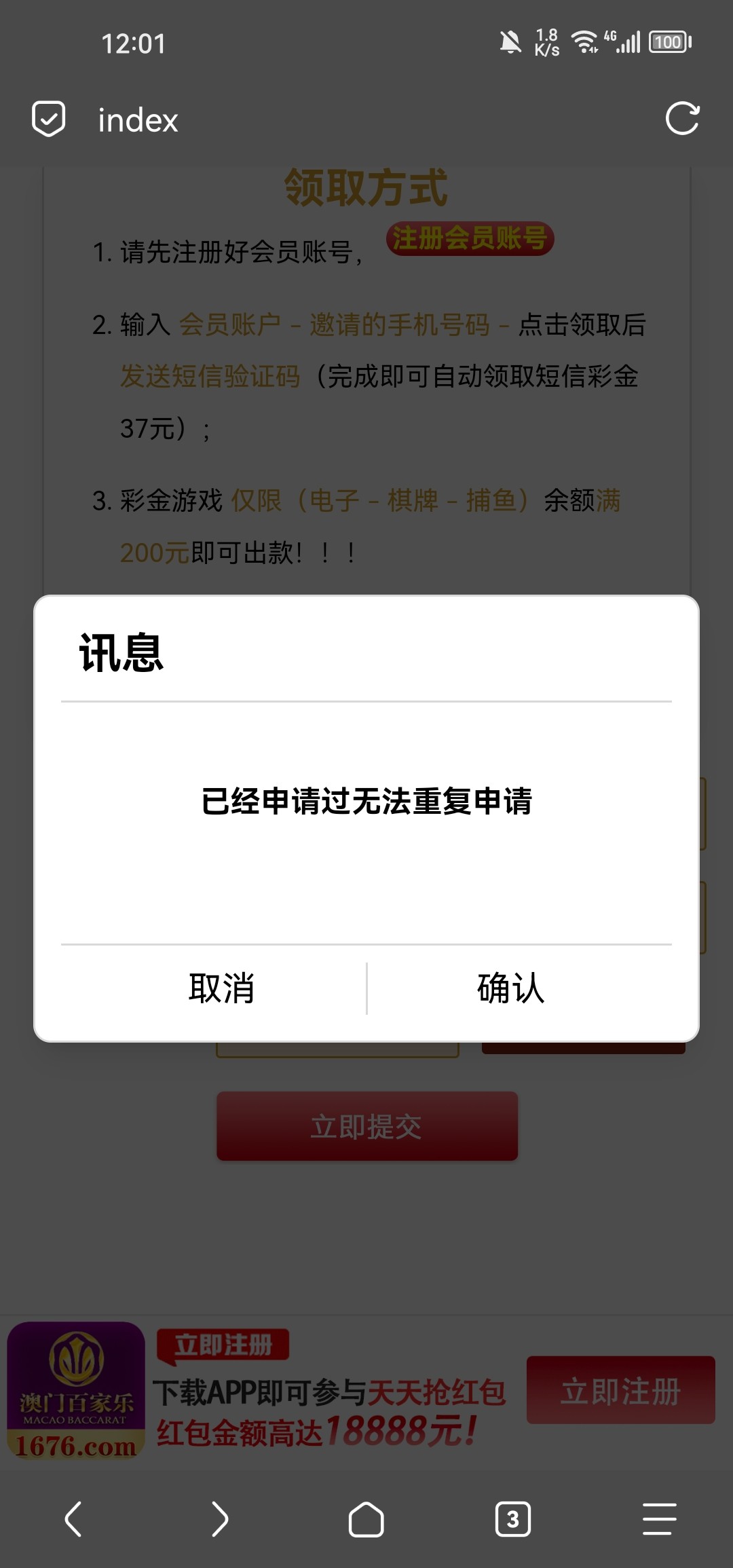
Task: Go back with the browser back arrow
Action: (73, 1519)
